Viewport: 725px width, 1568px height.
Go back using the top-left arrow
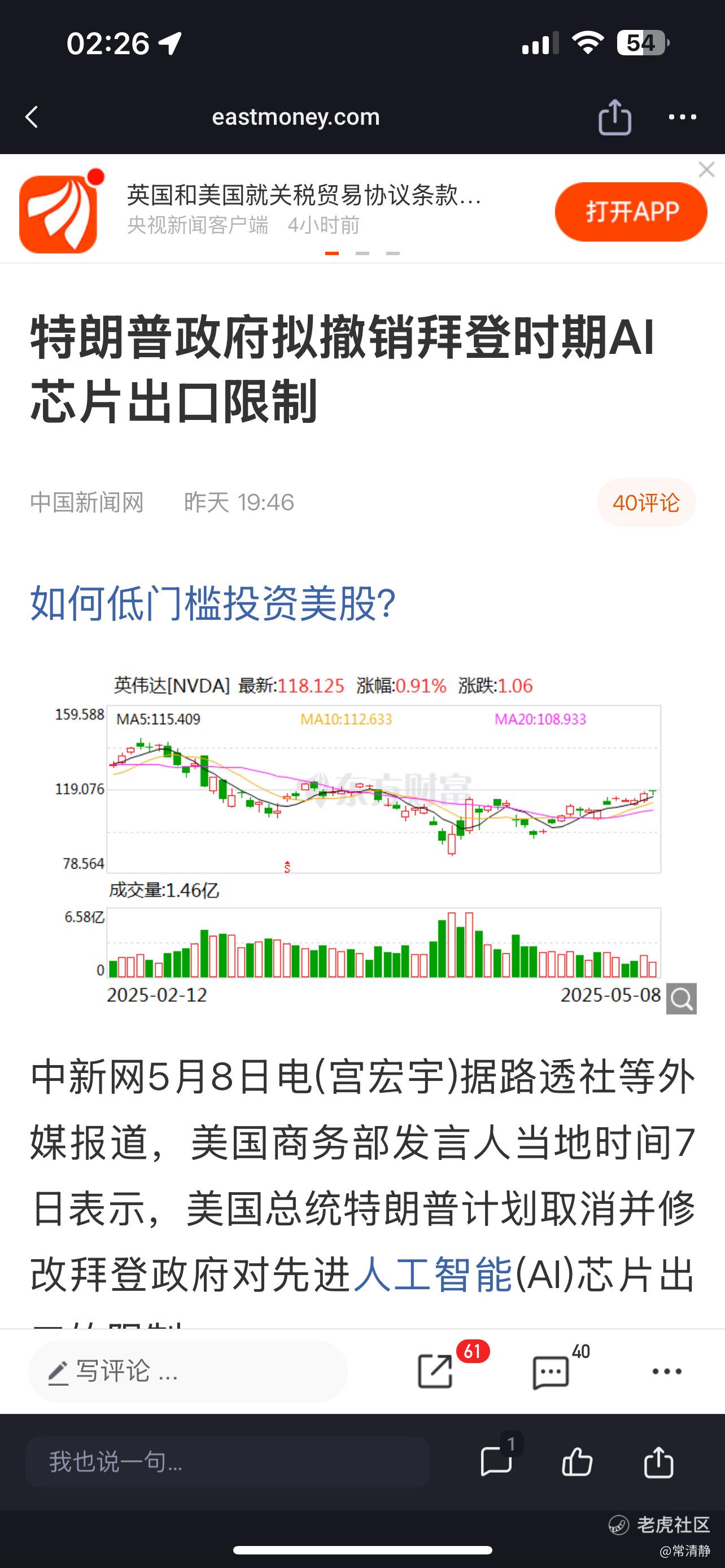[x=32, y=117]
